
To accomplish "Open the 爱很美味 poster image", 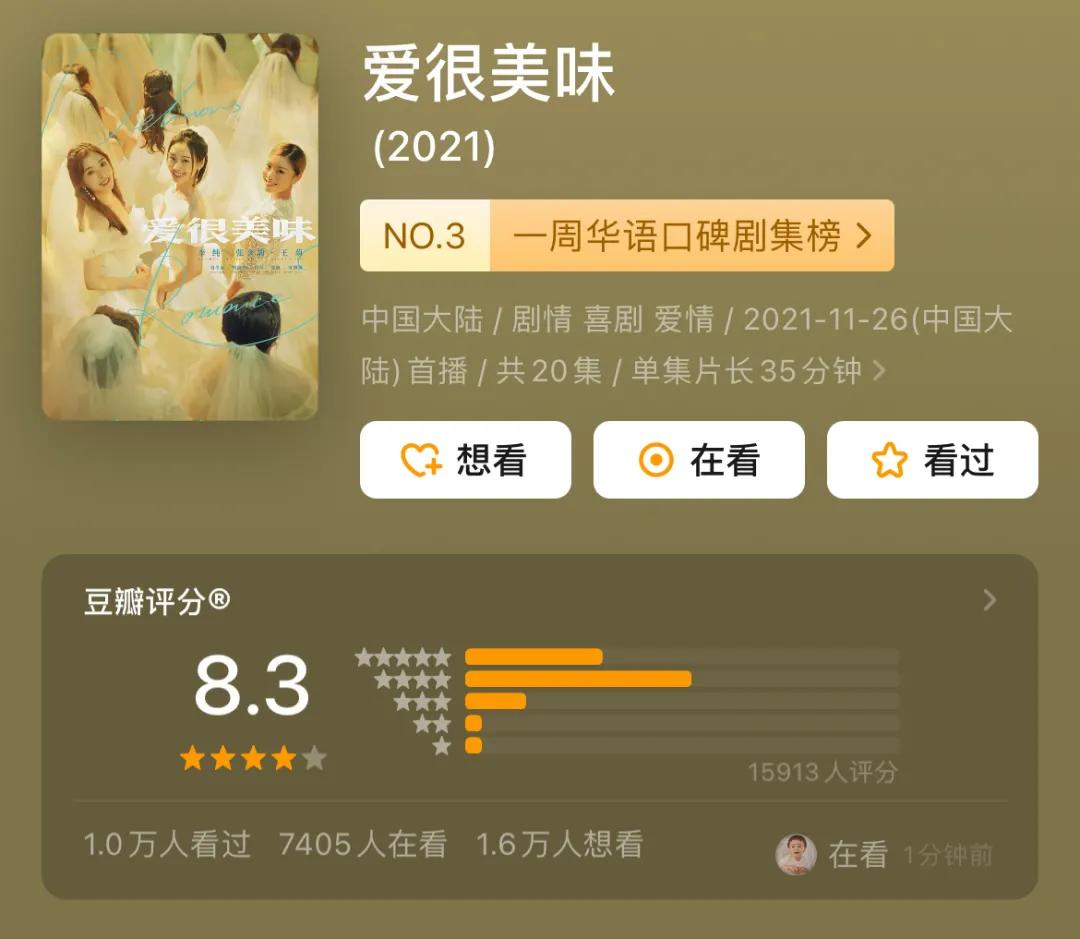I will (180, 227).
